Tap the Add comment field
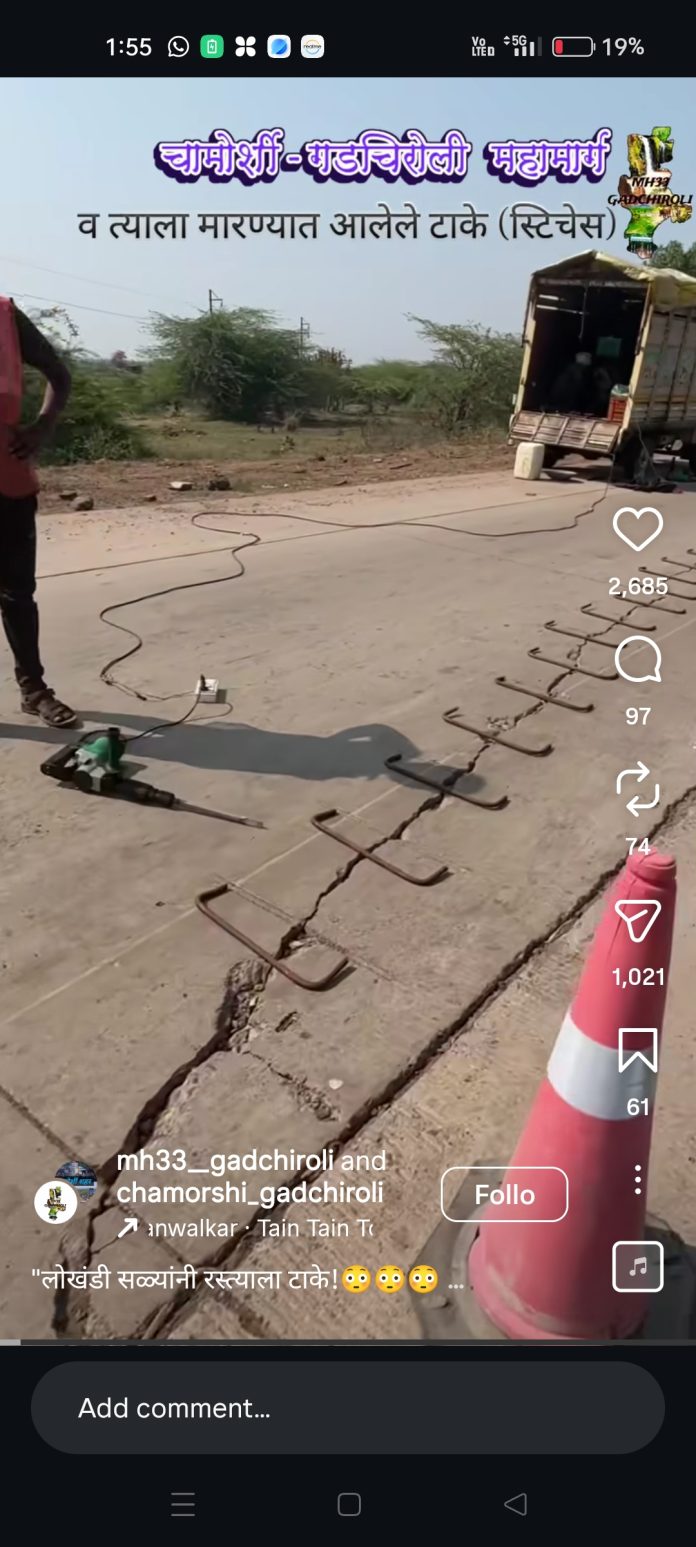 click(x=347, y=1407)
